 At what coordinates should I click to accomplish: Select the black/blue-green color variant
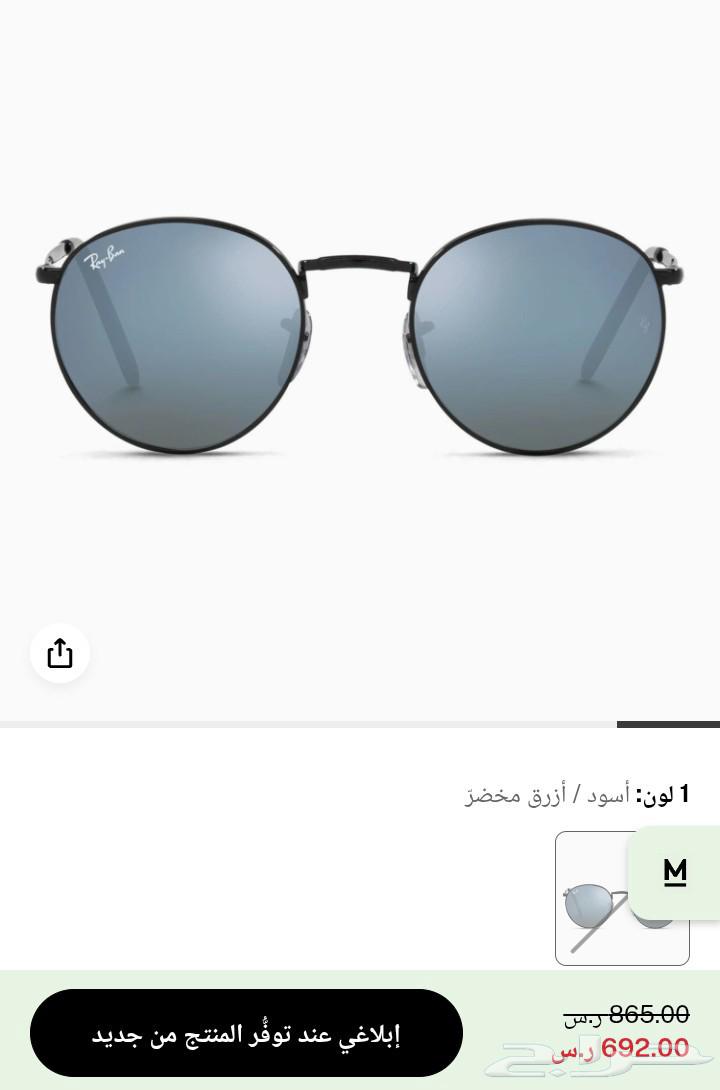tap(620, 898)
